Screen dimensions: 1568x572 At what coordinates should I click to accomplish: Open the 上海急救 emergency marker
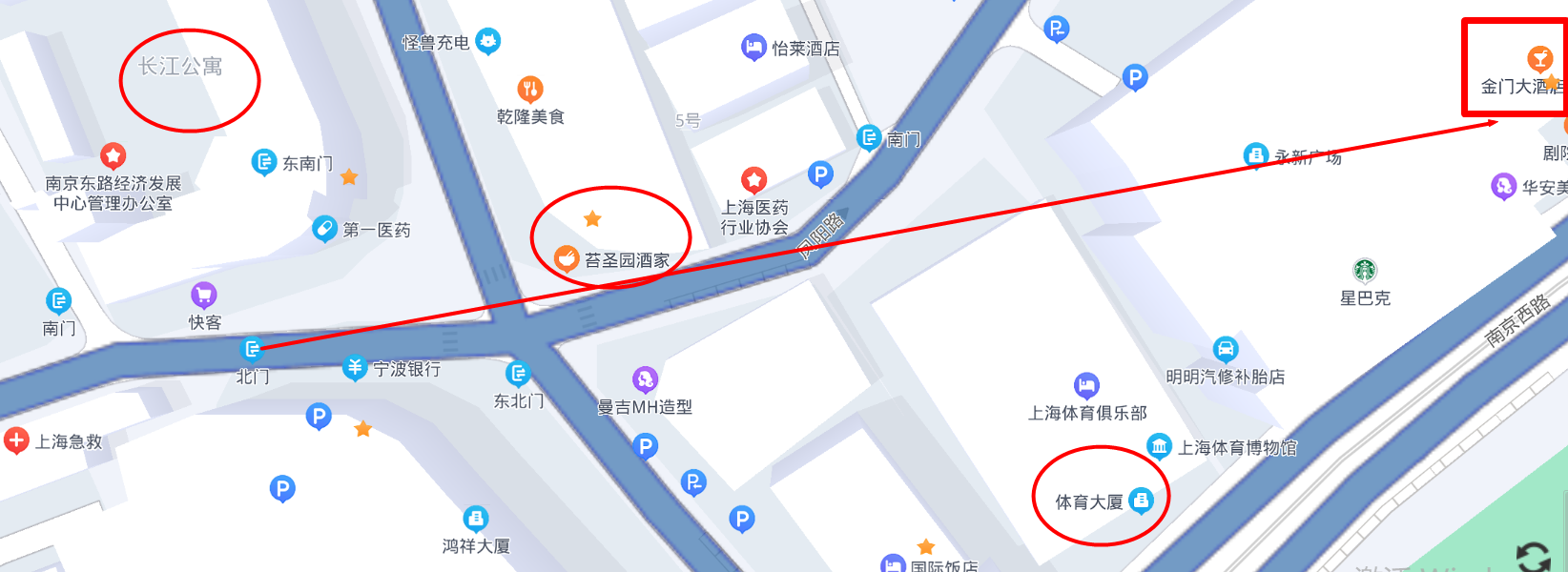[x=16, y=440]
